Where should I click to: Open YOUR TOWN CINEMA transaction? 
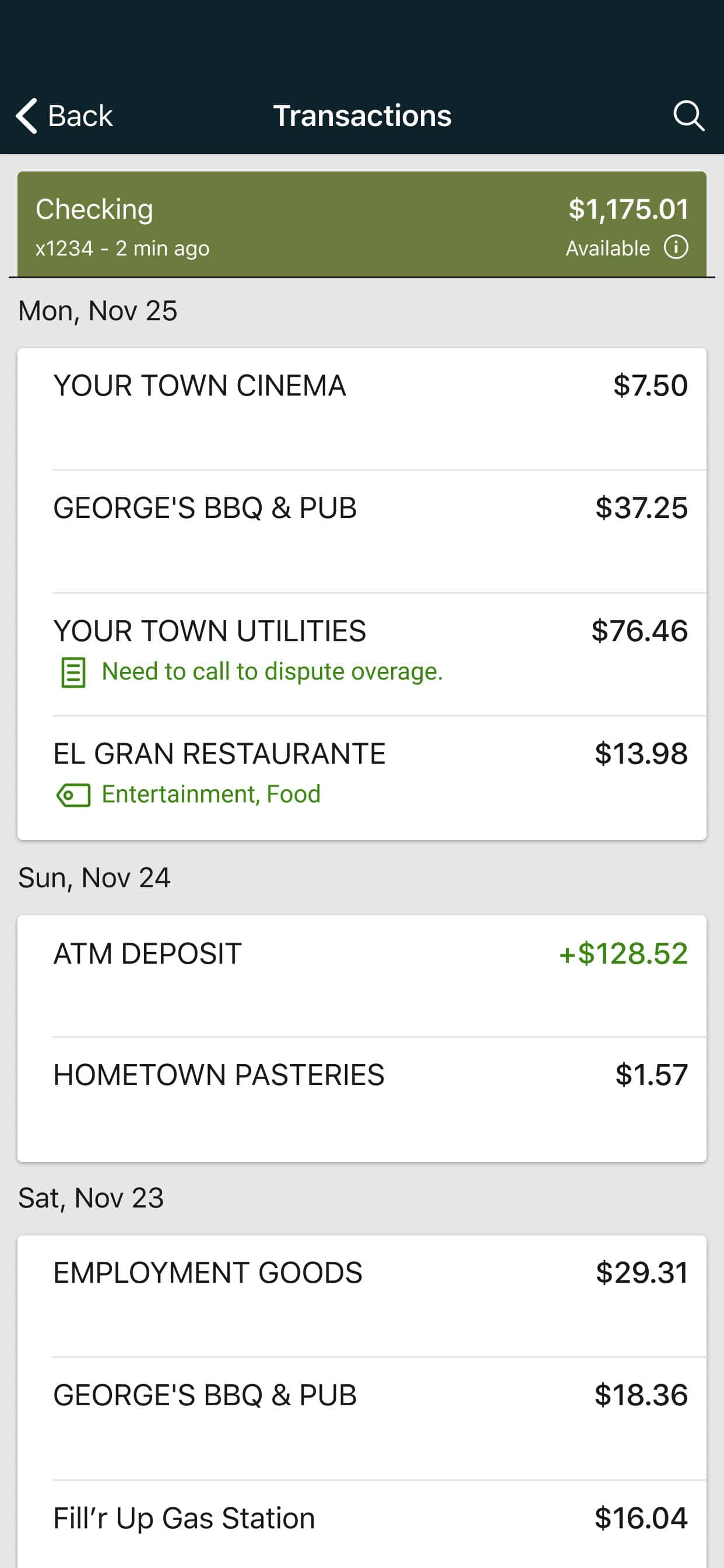point(361,409)
